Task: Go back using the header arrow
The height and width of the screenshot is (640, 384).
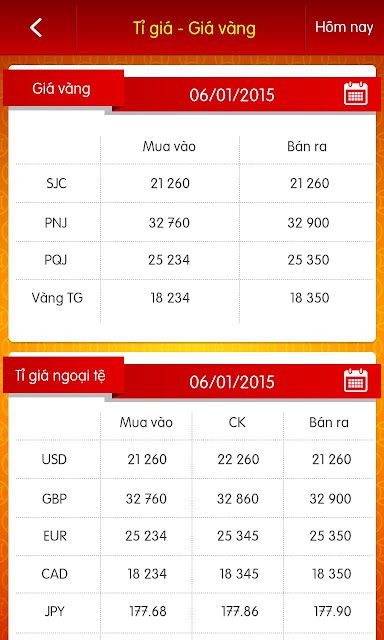Action: tap(36, 28)
